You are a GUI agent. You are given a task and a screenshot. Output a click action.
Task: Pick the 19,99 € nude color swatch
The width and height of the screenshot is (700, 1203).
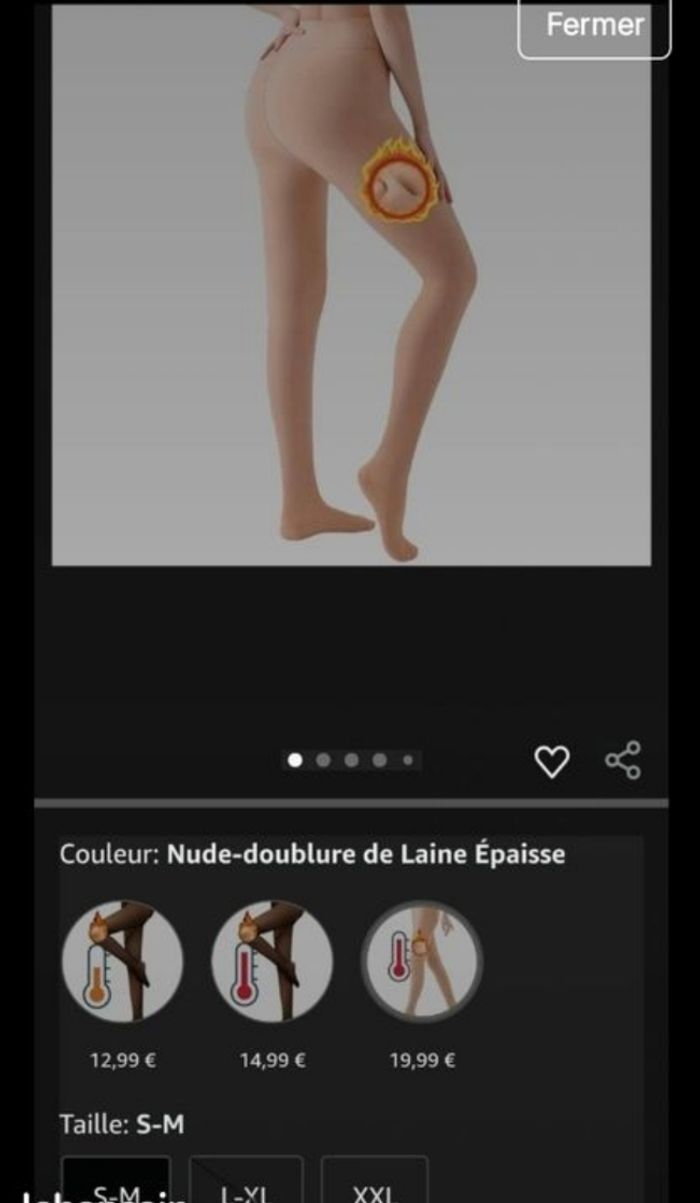421,960
